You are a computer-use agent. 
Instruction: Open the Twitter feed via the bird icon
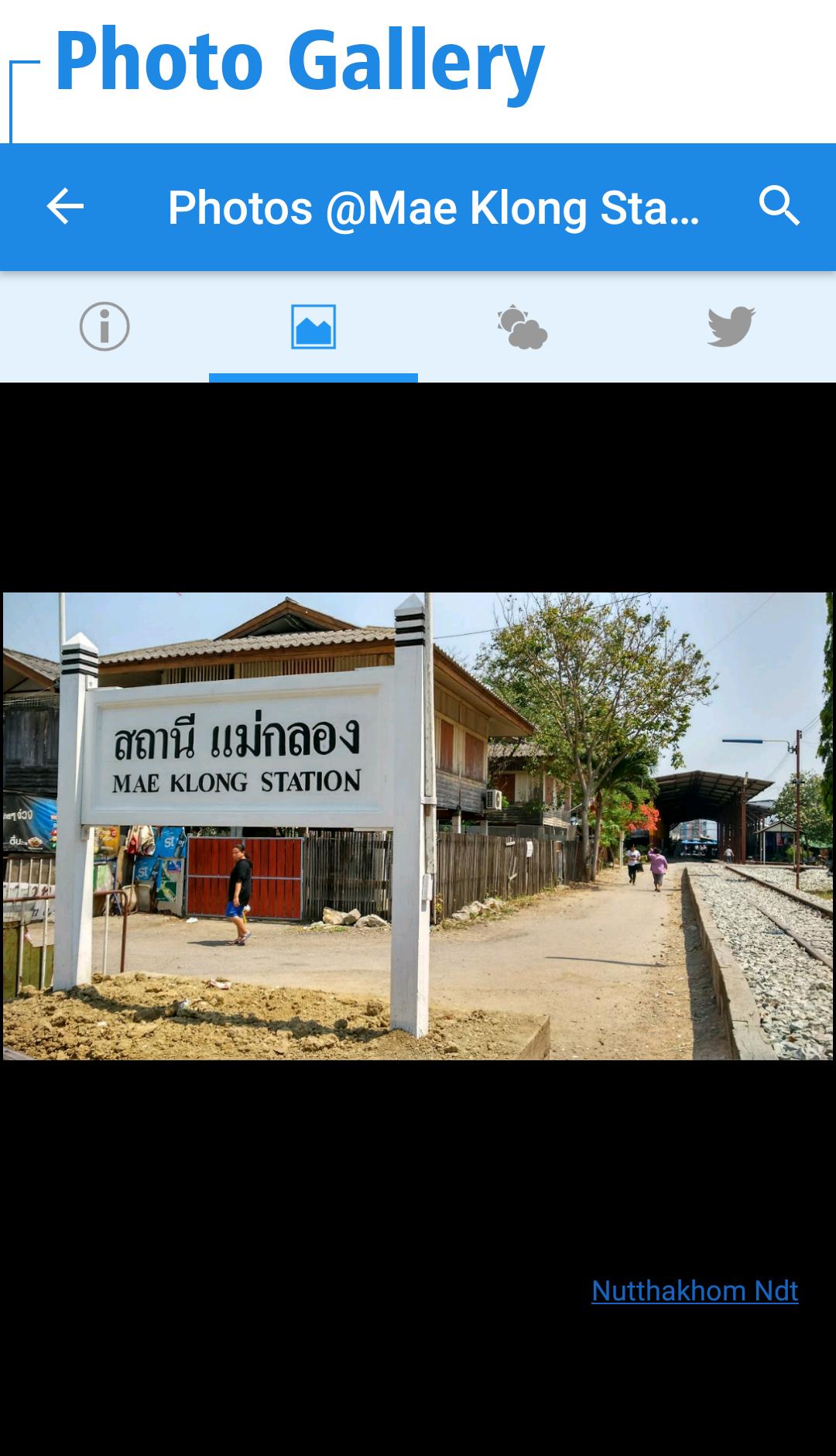pyautogui.click(x=729, y=327)
